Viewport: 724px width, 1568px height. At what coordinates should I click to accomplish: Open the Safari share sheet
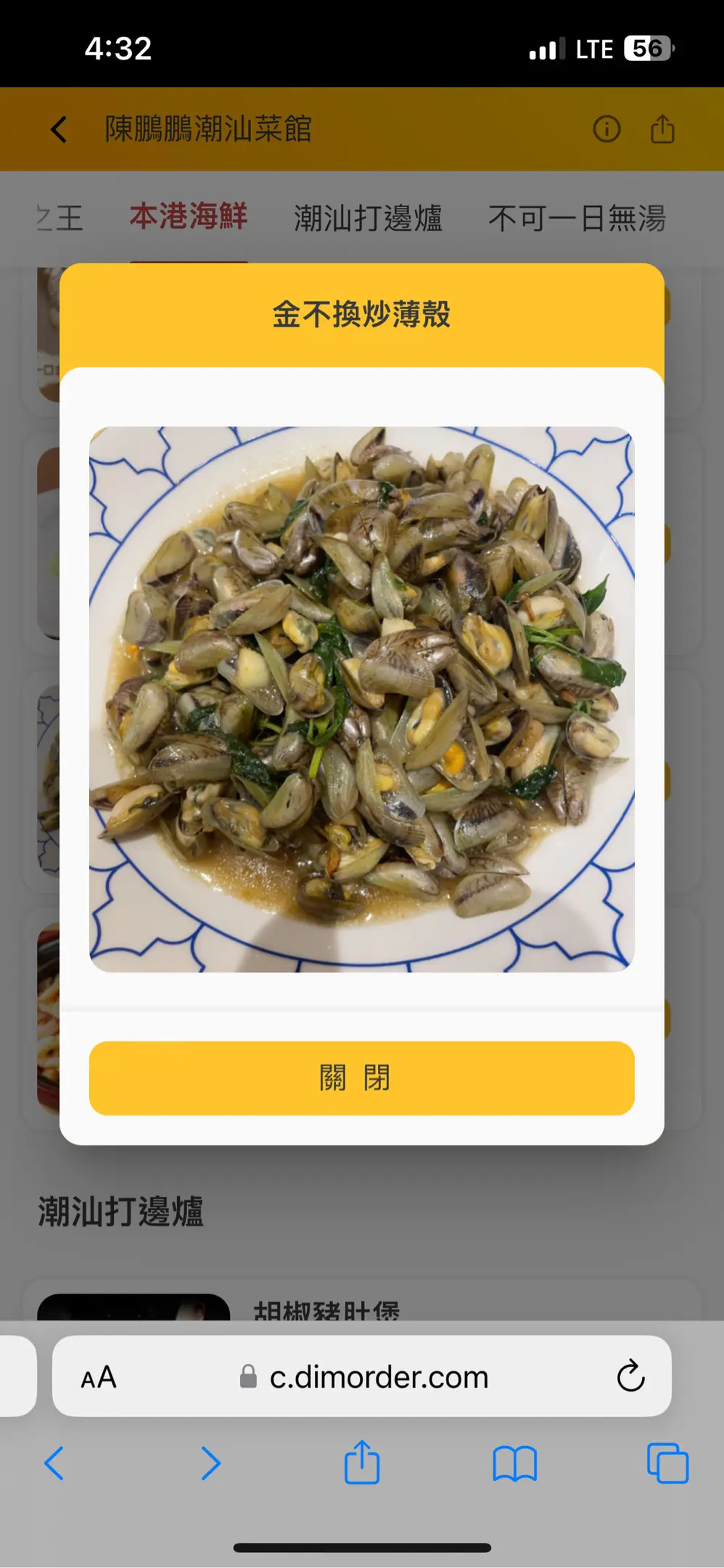(x=362, y=1462)
